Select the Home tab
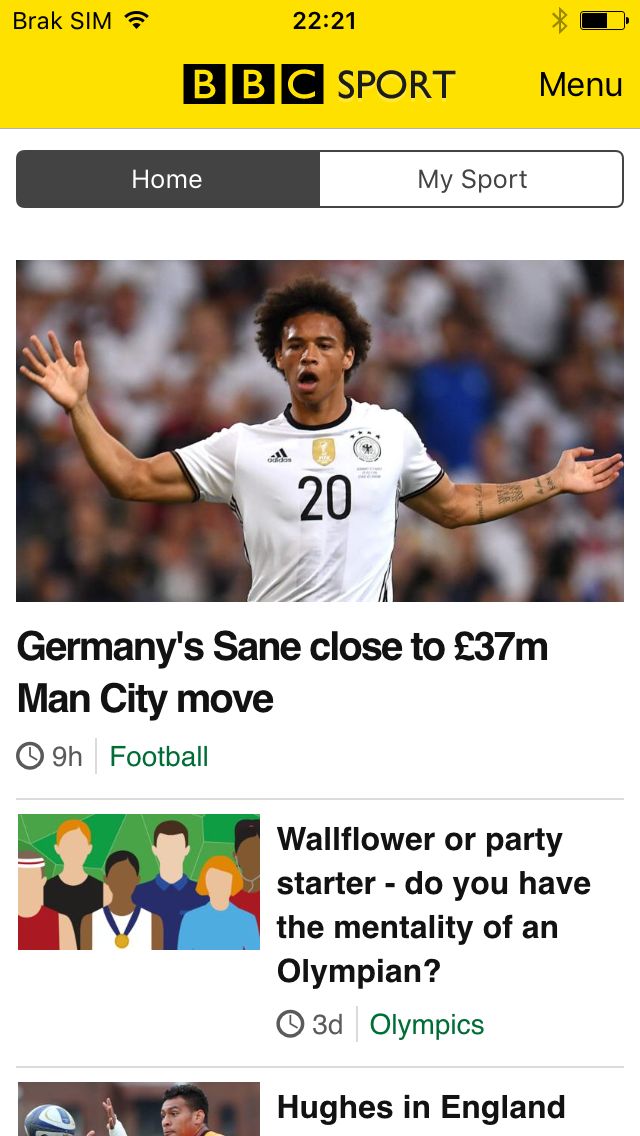Screen dimensions: 640x1136 [x=167, y=179]
